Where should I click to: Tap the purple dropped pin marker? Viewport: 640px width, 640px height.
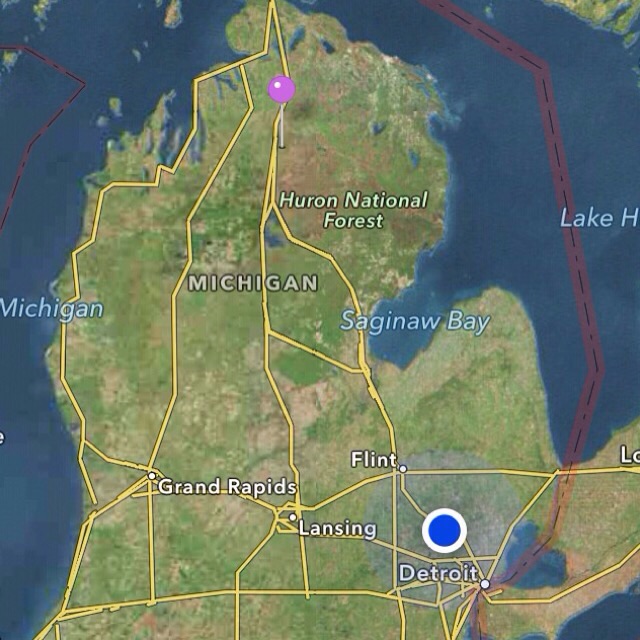coord(282,91)
